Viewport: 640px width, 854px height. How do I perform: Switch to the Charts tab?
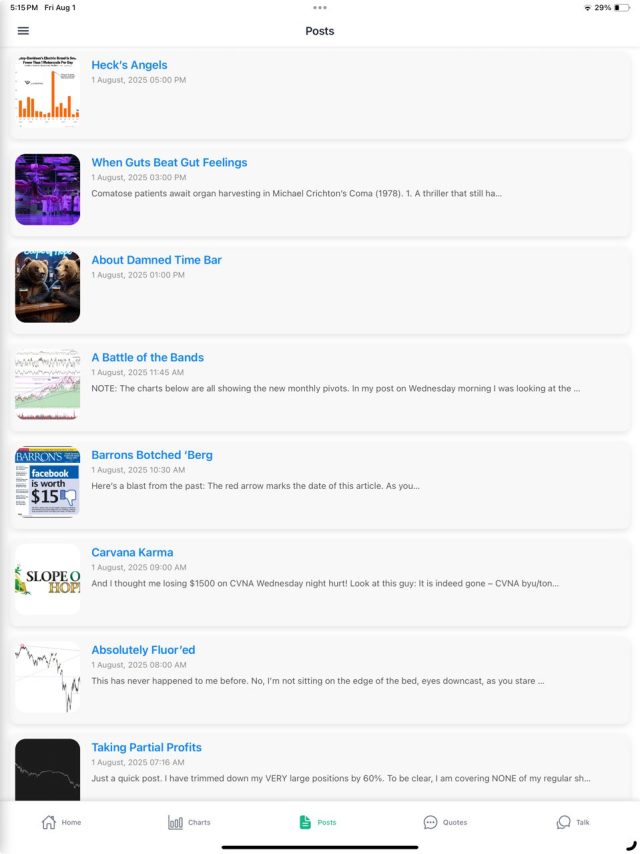[189, 822]
